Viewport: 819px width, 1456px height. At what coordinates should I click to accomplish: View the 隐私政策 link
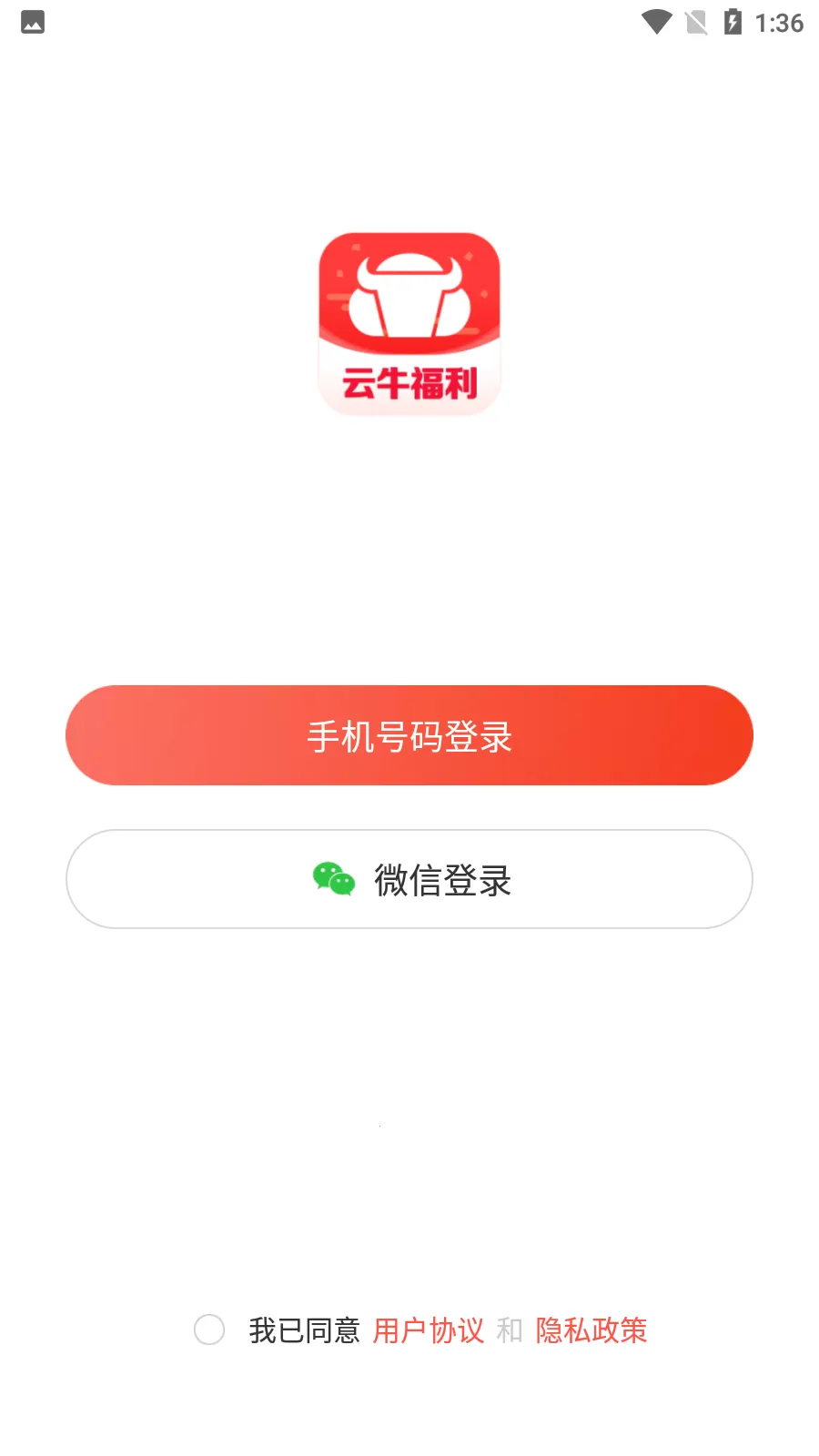point(591,1330)
